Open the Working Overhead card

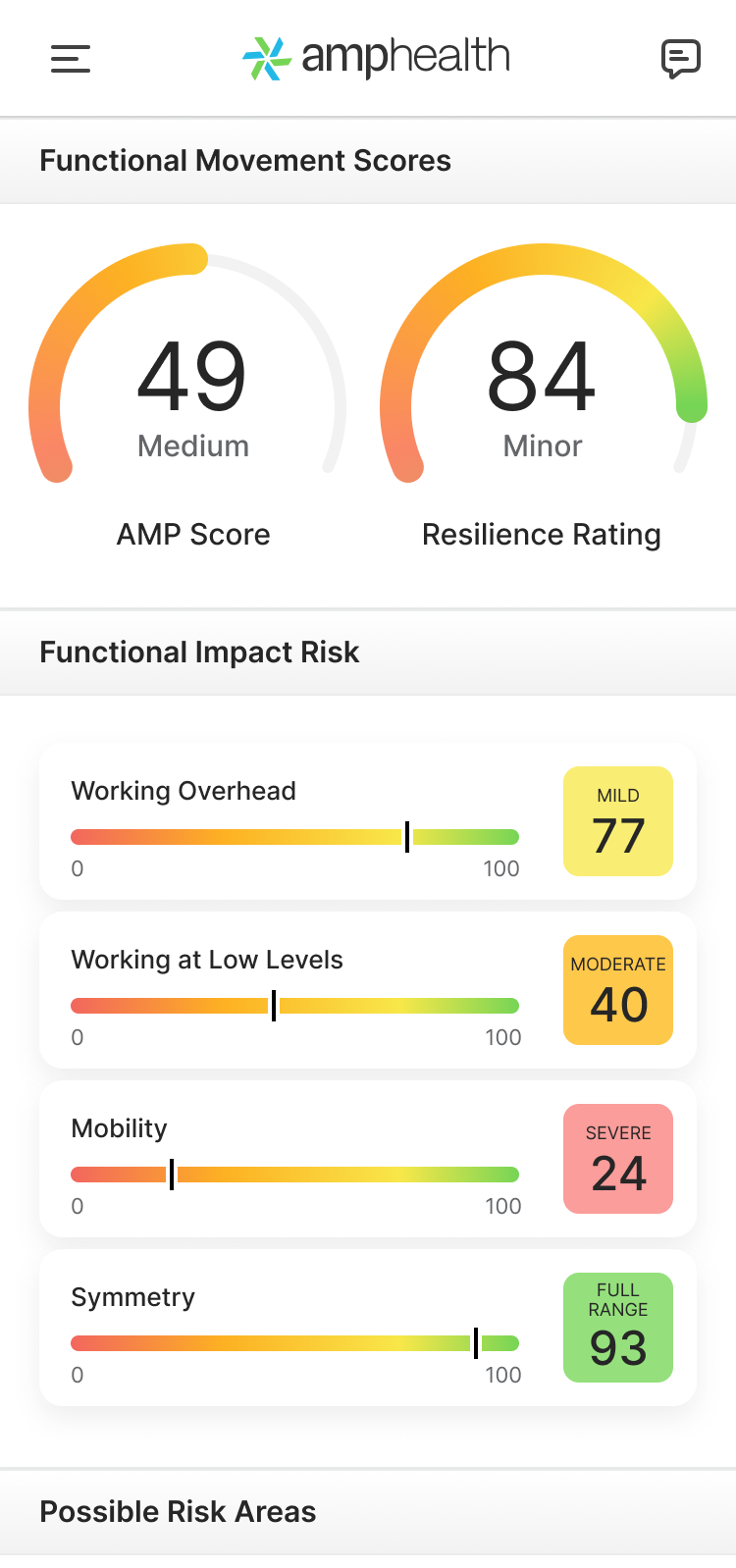click(368, 821)
